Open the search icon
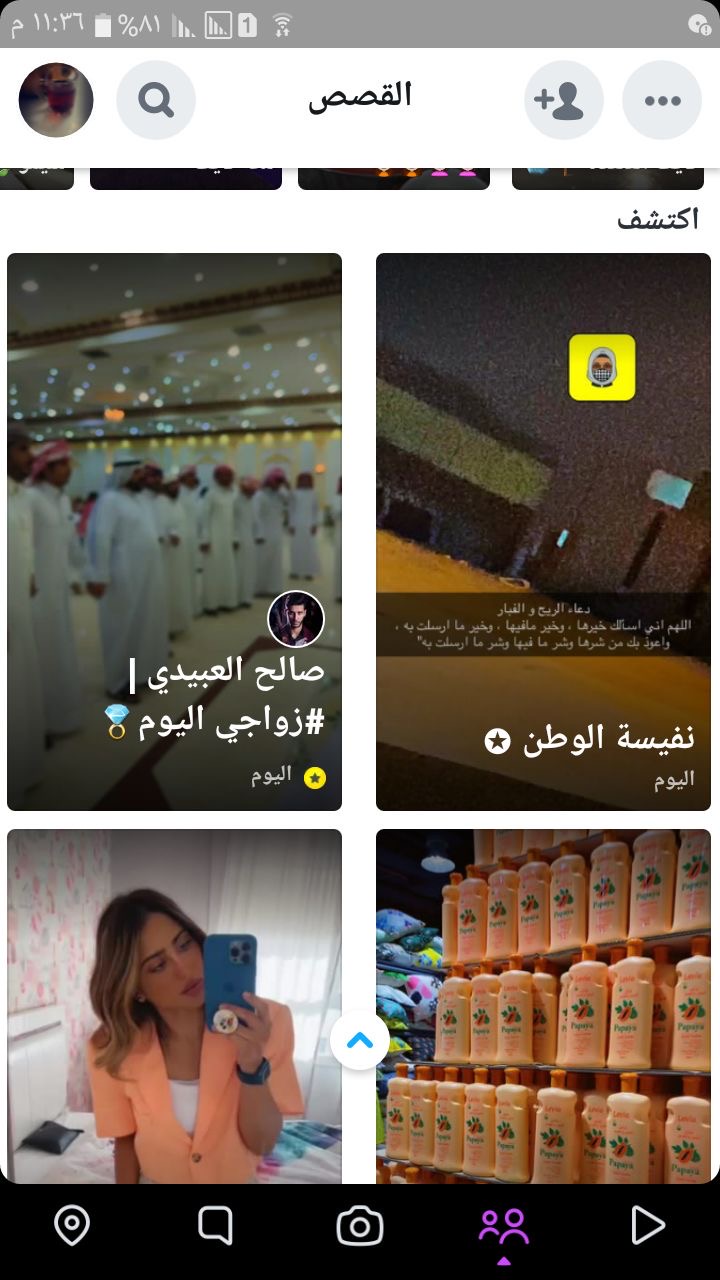This screenshot has width=720, height=1280. (156, 100)
